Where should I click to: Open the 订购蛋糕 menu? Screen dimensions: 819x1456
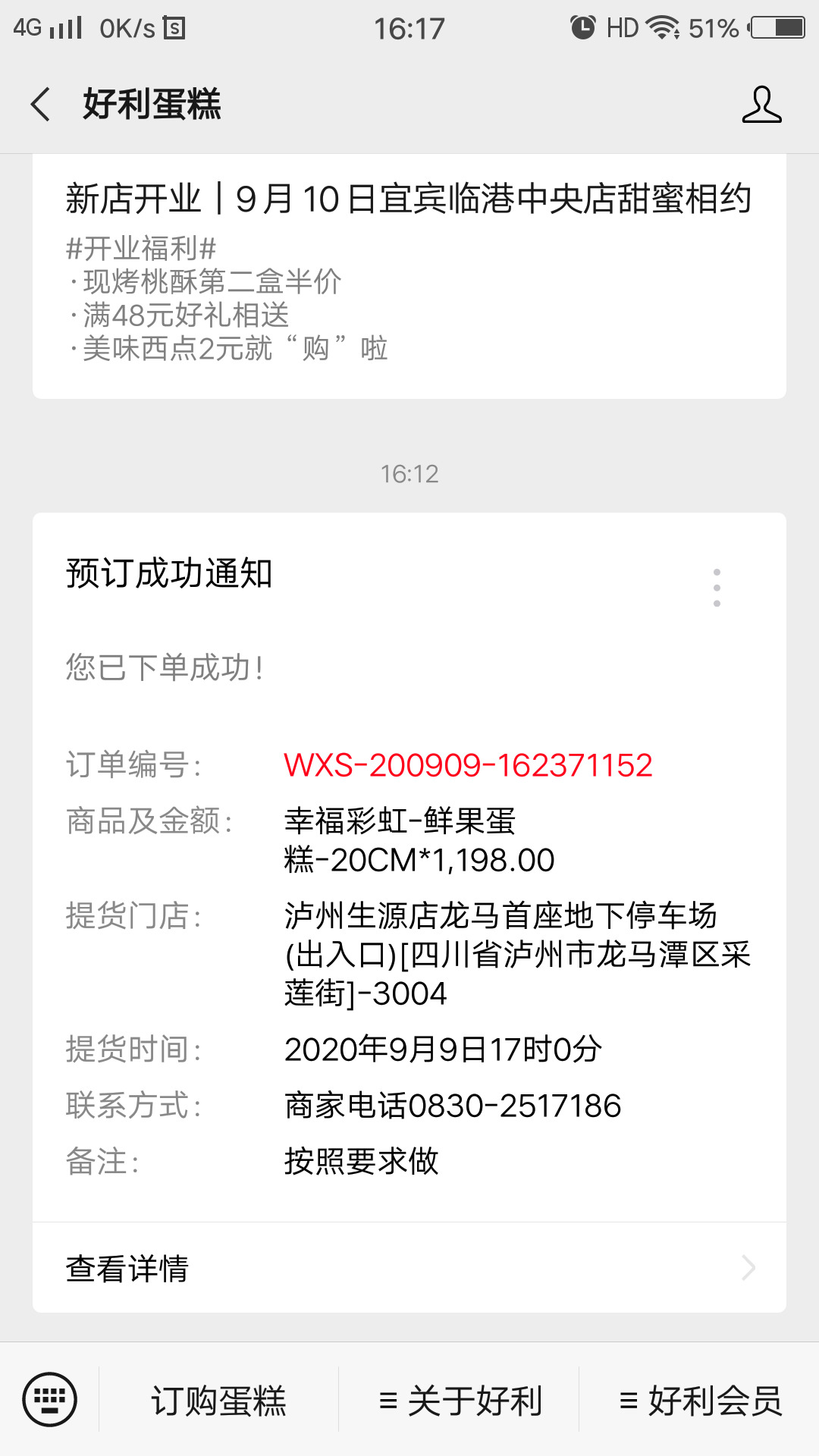218,1400
